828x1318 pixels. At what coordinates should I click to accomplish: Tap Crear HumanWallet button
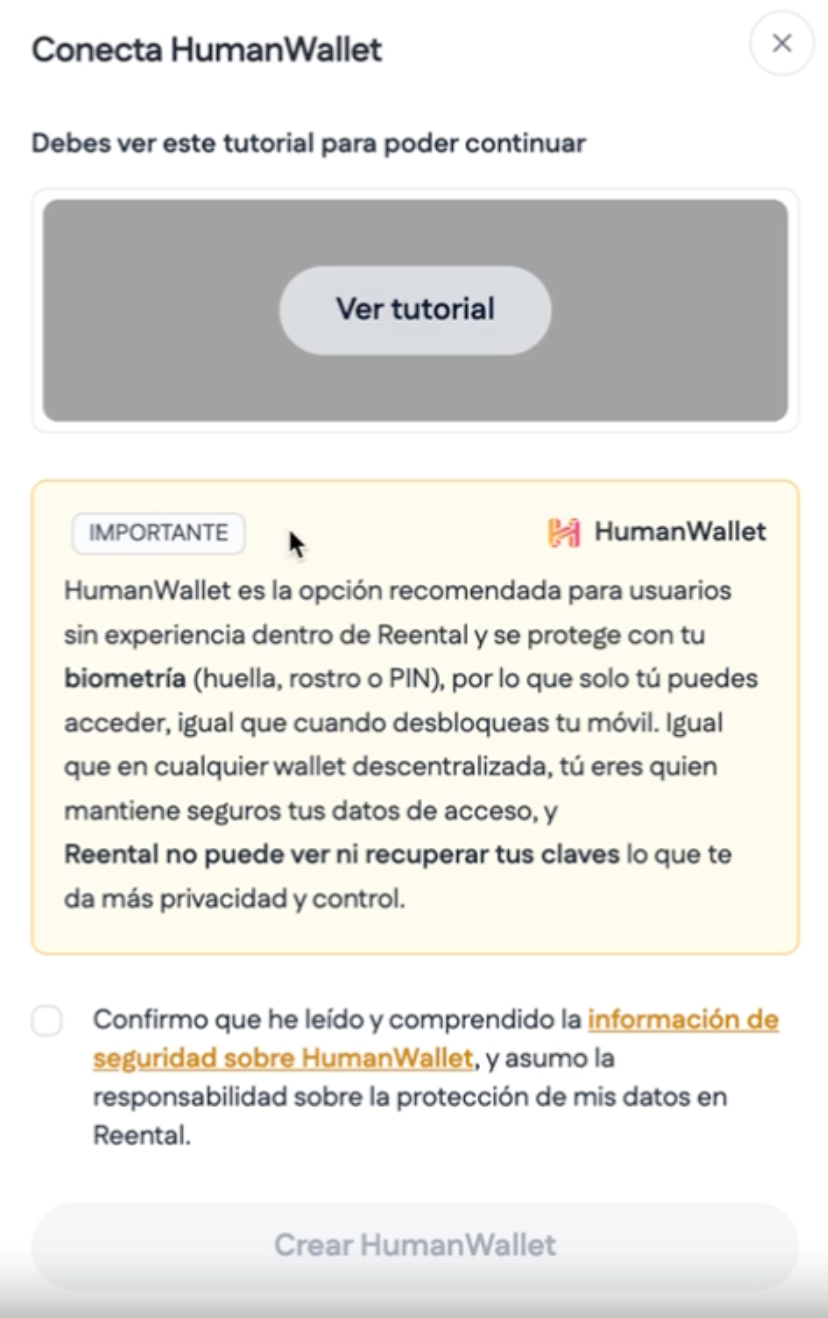415,1245
